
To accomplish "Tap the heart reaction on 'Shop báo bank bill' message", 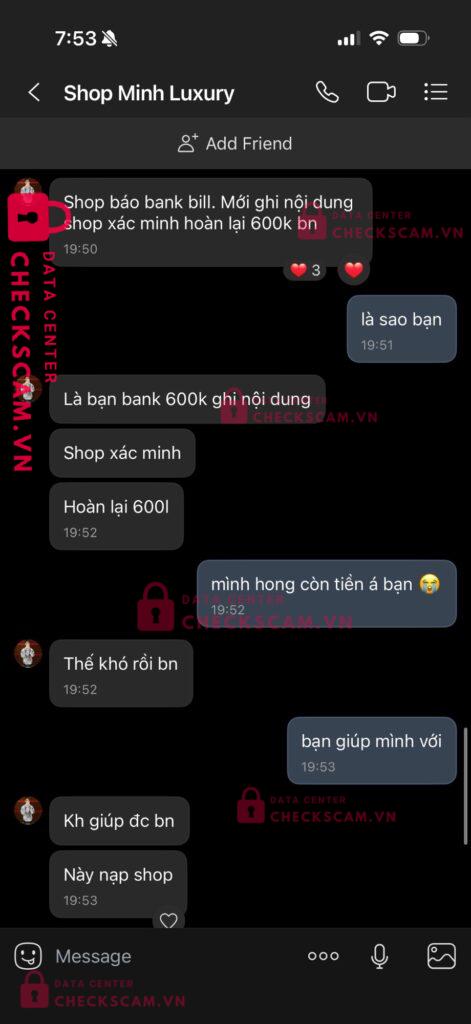I will (x=354, y=270).
